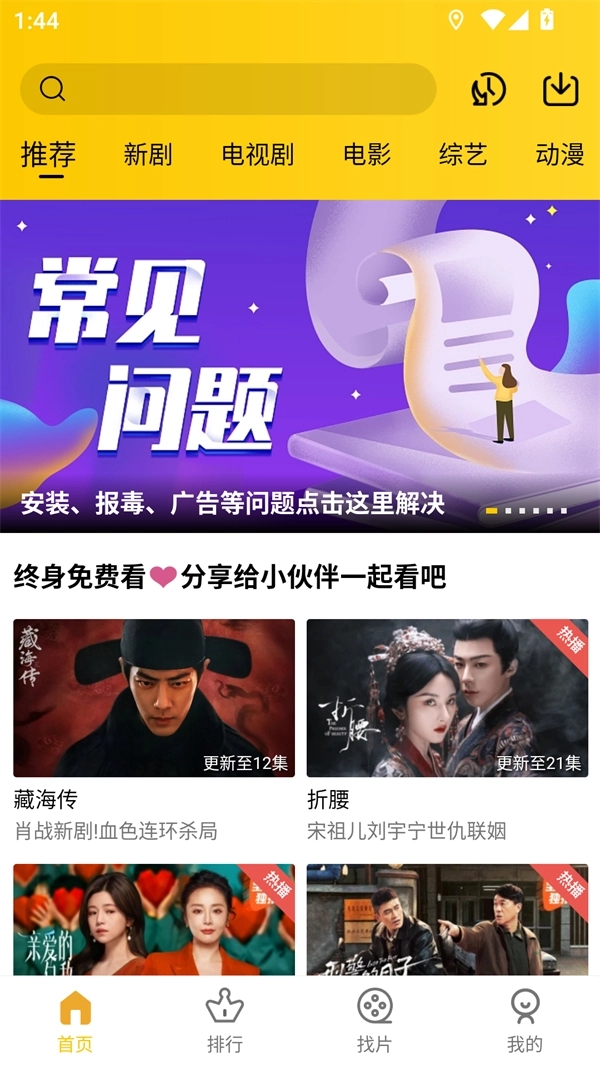Screen dimensions: 600x1066
Task: Open the downloads icon
Action: click(x=561, y=90)
